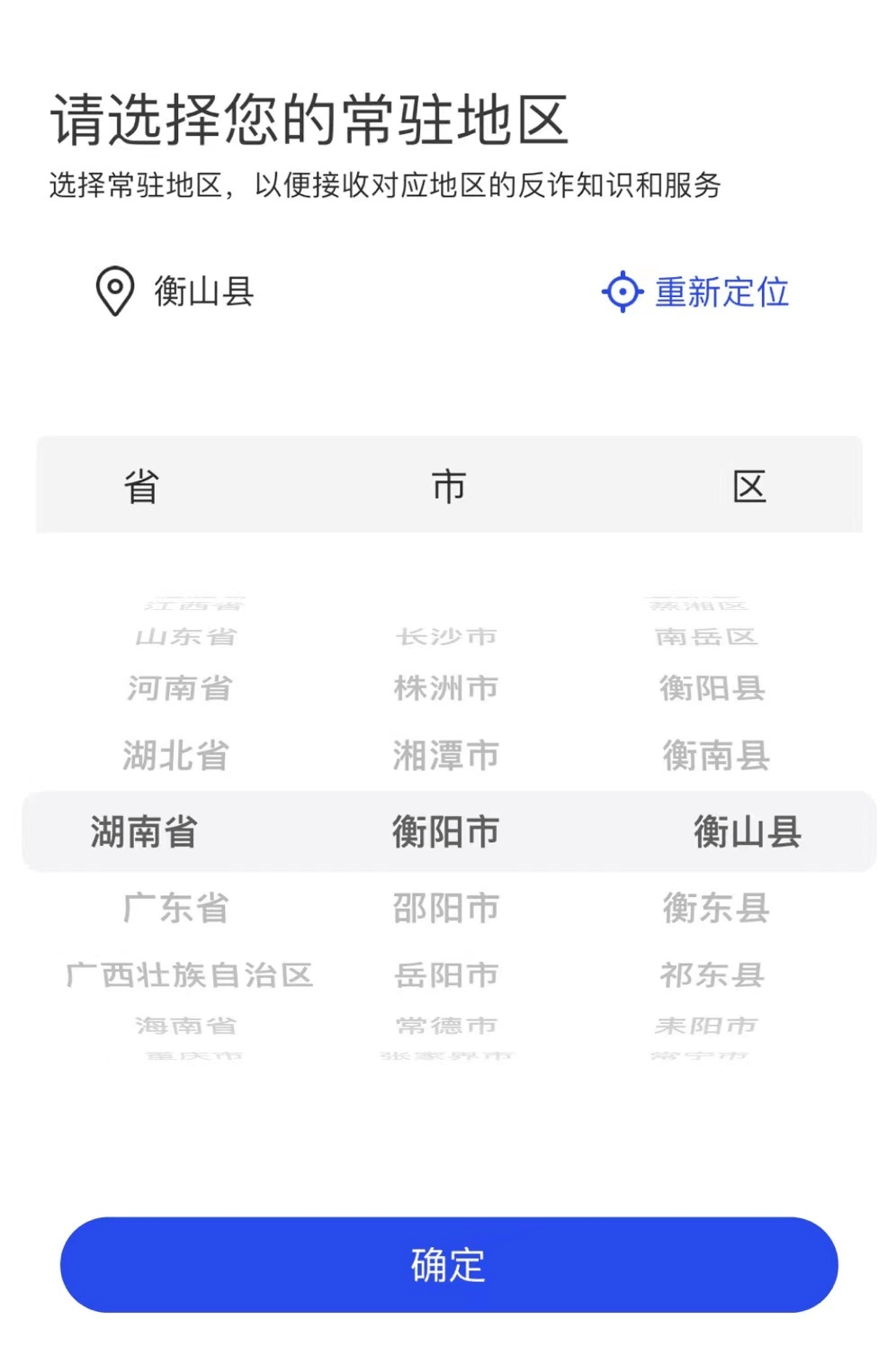Select 湘潭市 from the city column
The height and width of the screenshot is (1355, 896).
(446, 756)
